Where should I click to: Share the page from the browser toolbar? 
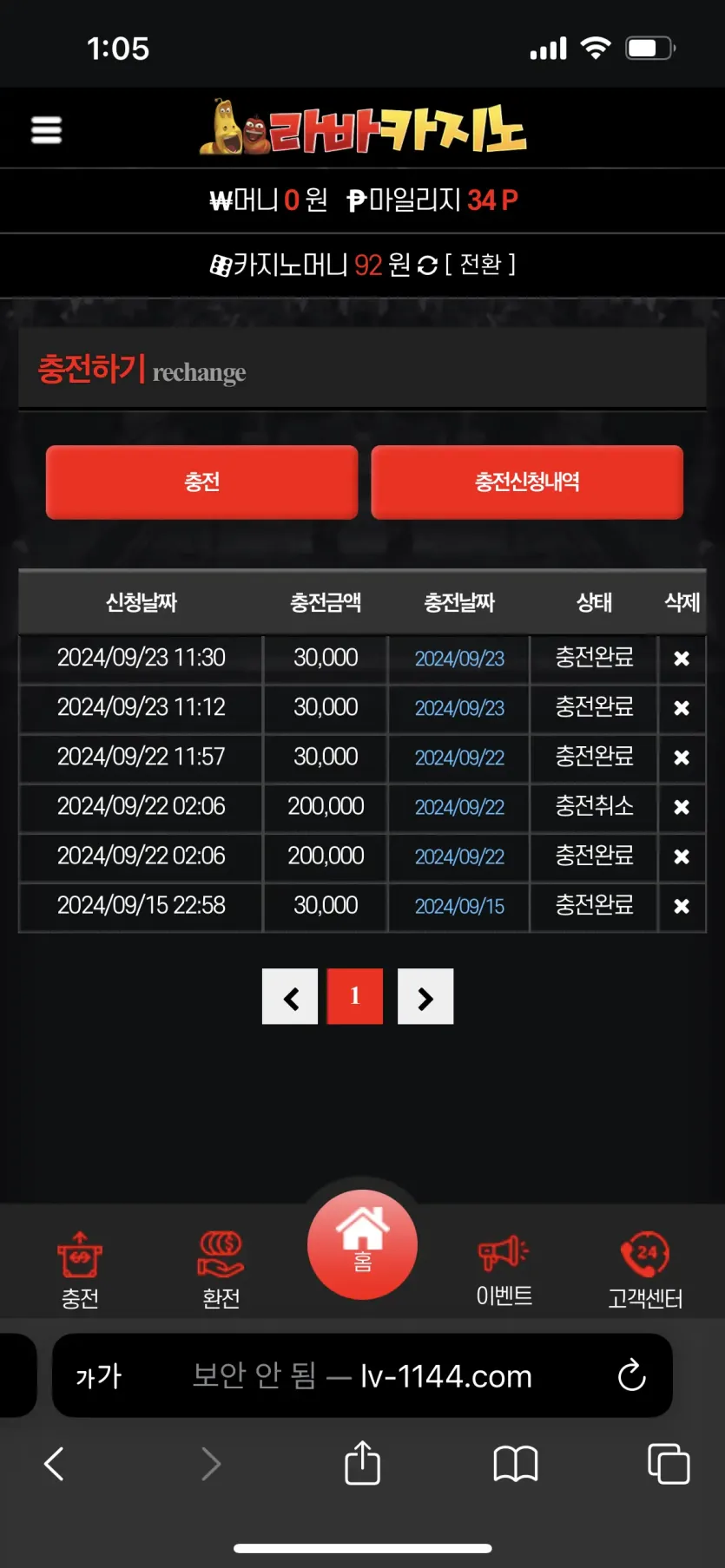(x=362, y=1463)
